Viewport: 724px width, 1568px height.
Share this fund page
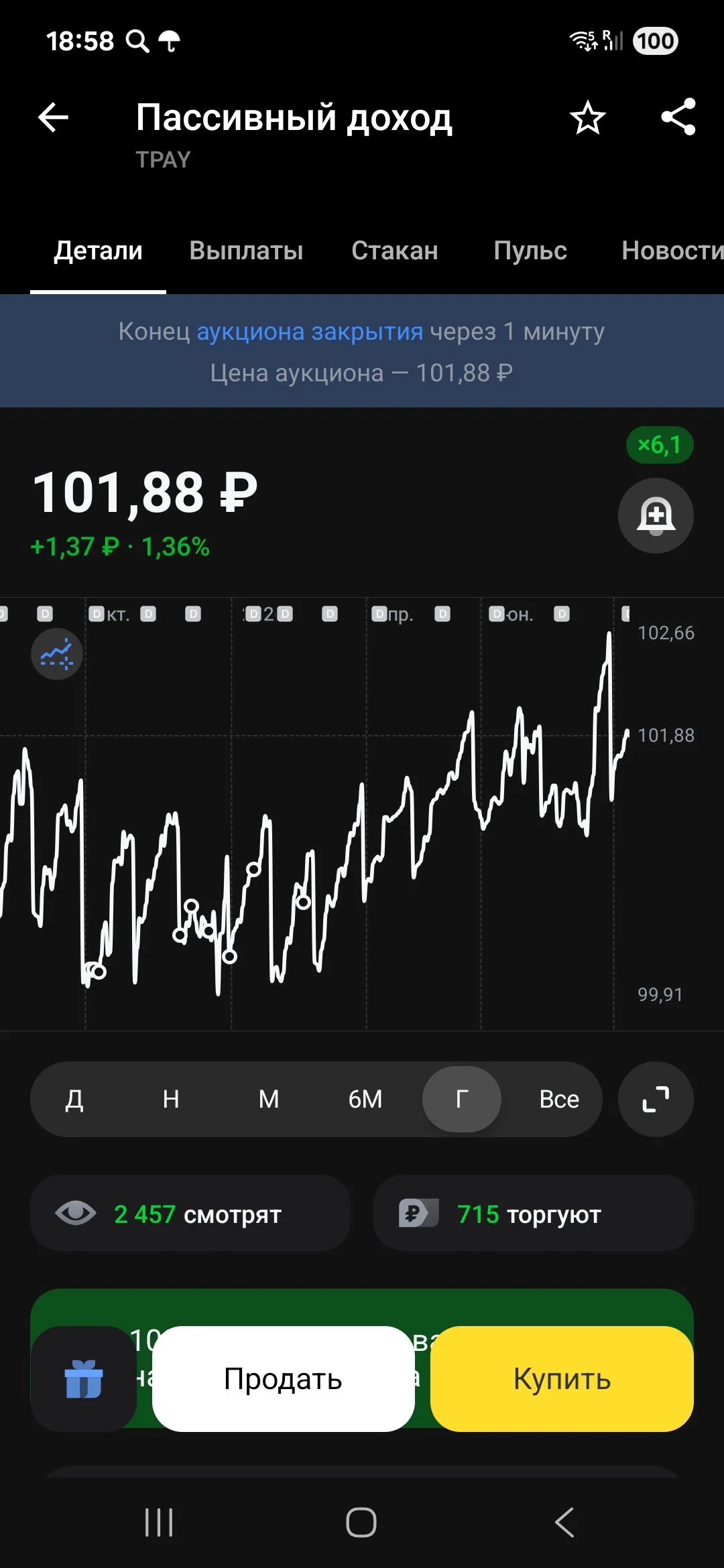coord(678,117)
